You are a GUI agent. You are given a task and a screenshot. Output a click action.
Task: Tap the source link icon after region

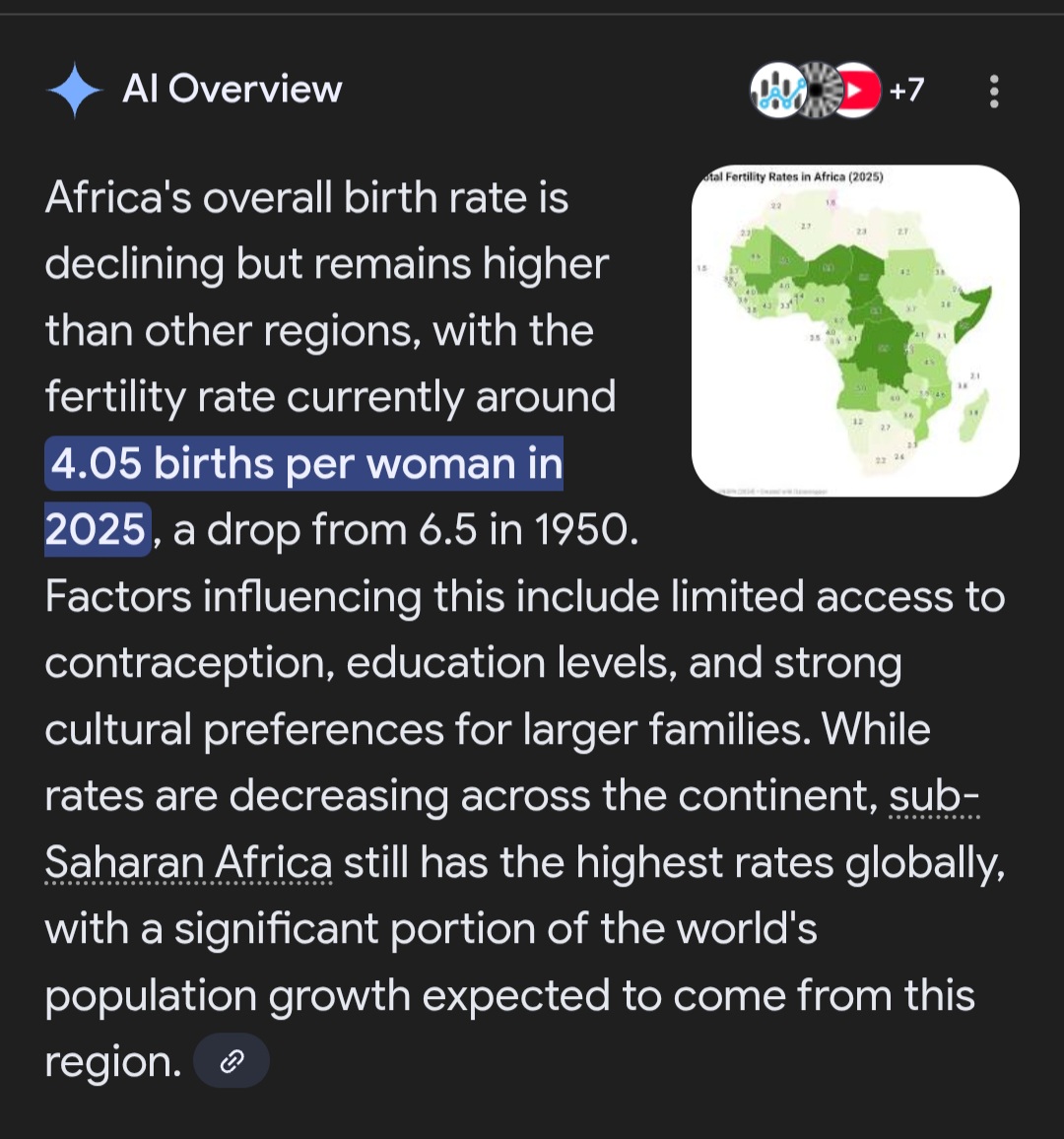[232, 1061]
